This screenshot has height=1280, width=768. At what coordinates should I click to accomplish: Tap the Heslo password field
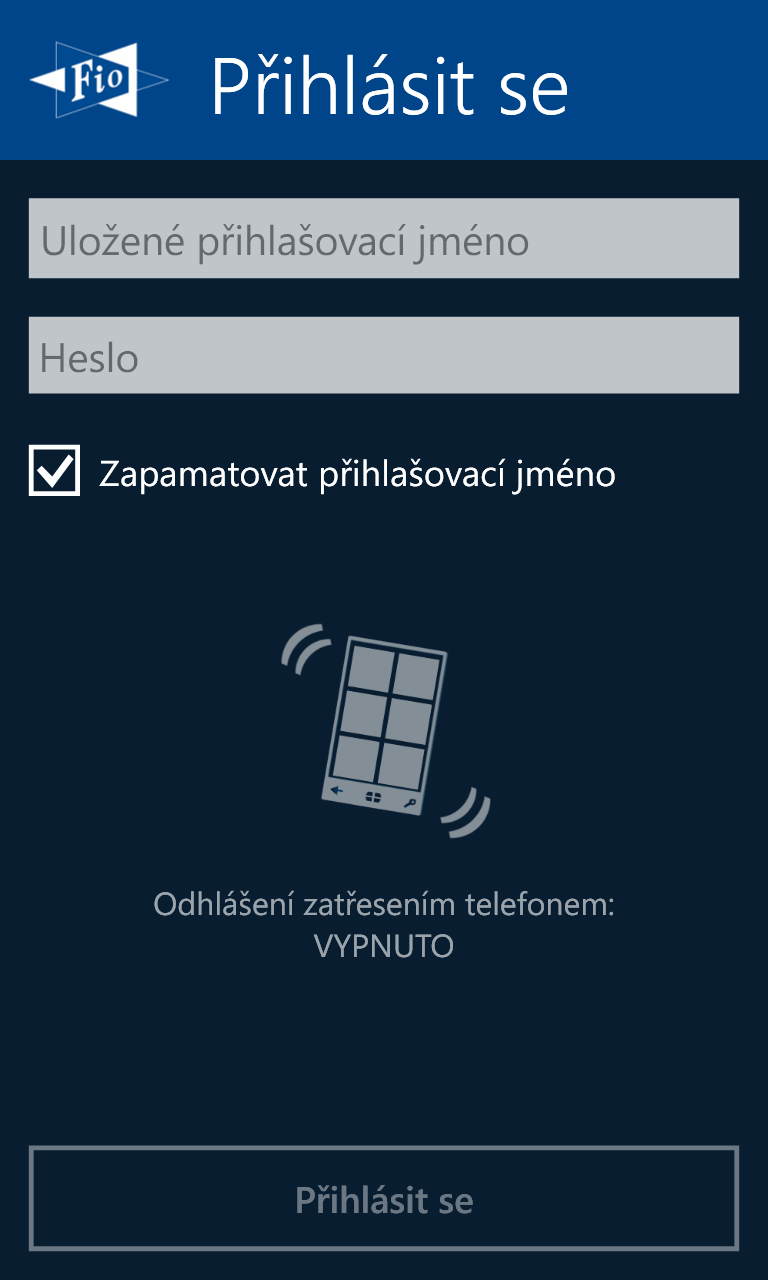tap(384, 356)
